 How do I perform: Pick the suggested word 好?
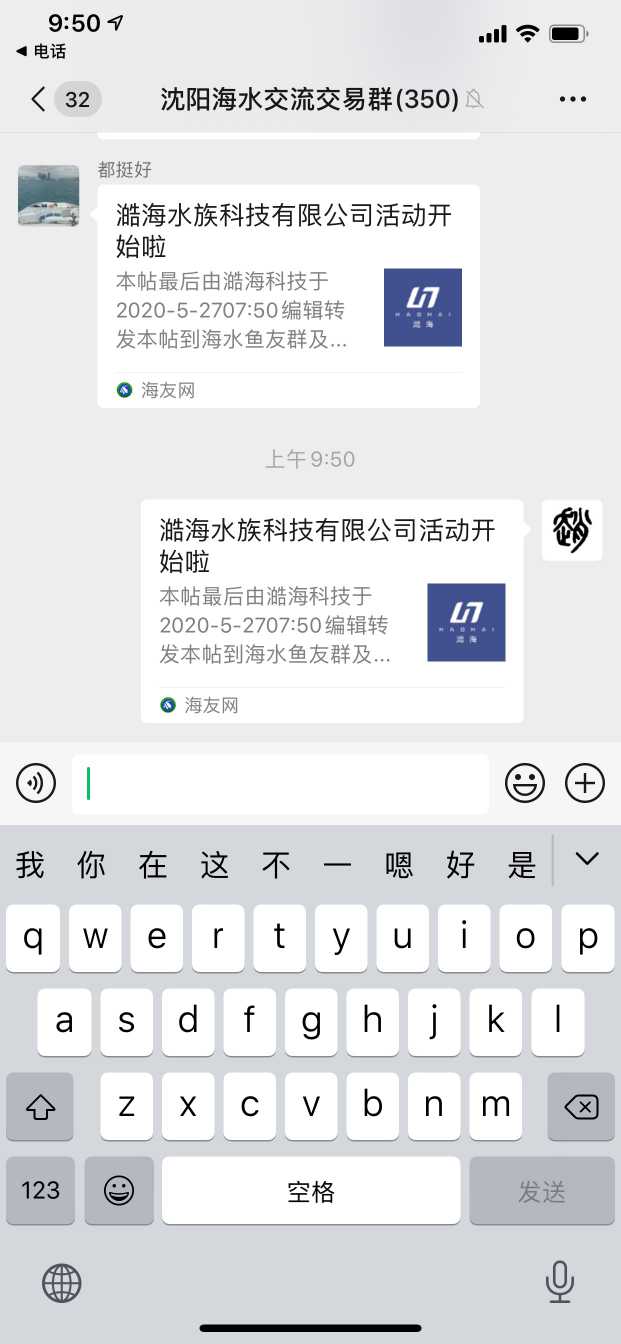pyautogui.click(x=460, y=864)
